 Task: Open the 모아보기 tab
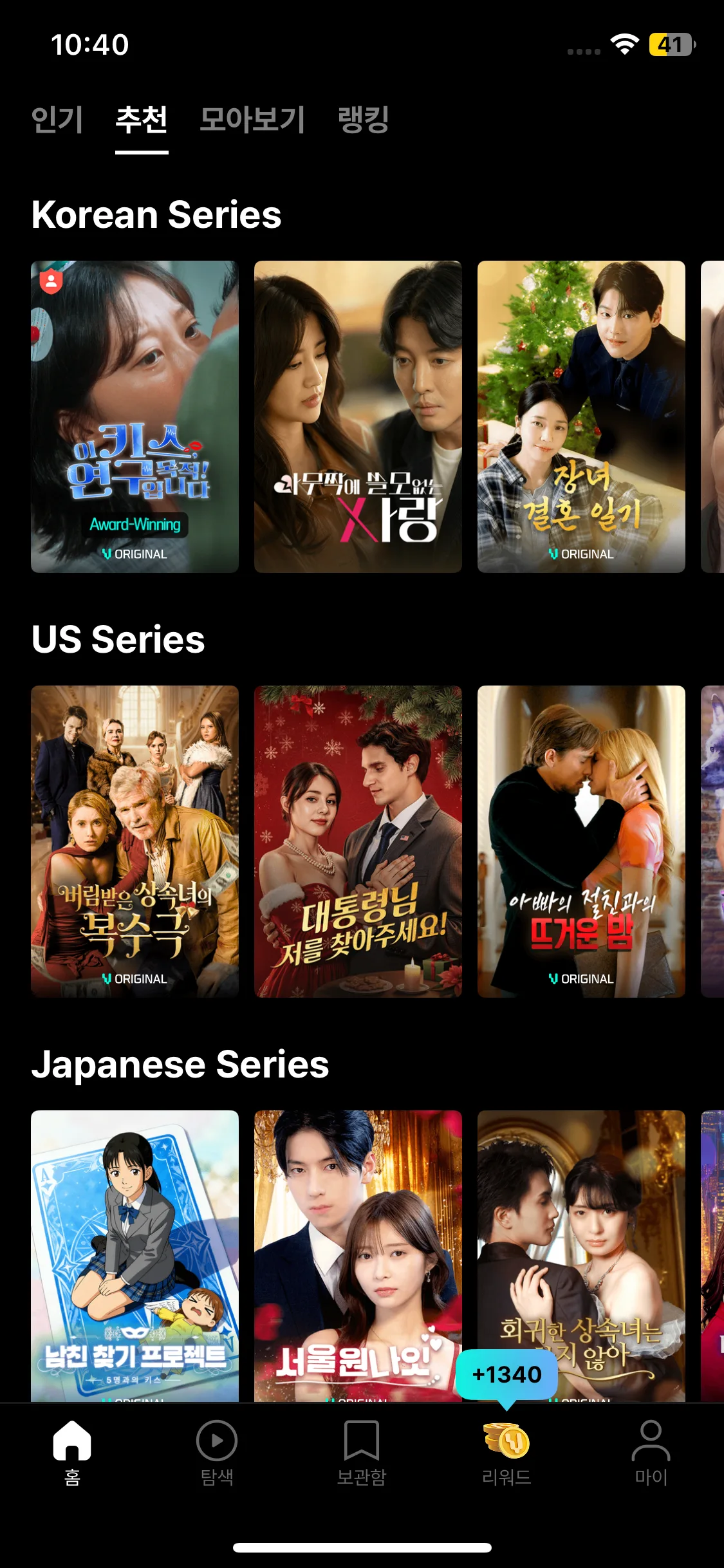point(252,120)
